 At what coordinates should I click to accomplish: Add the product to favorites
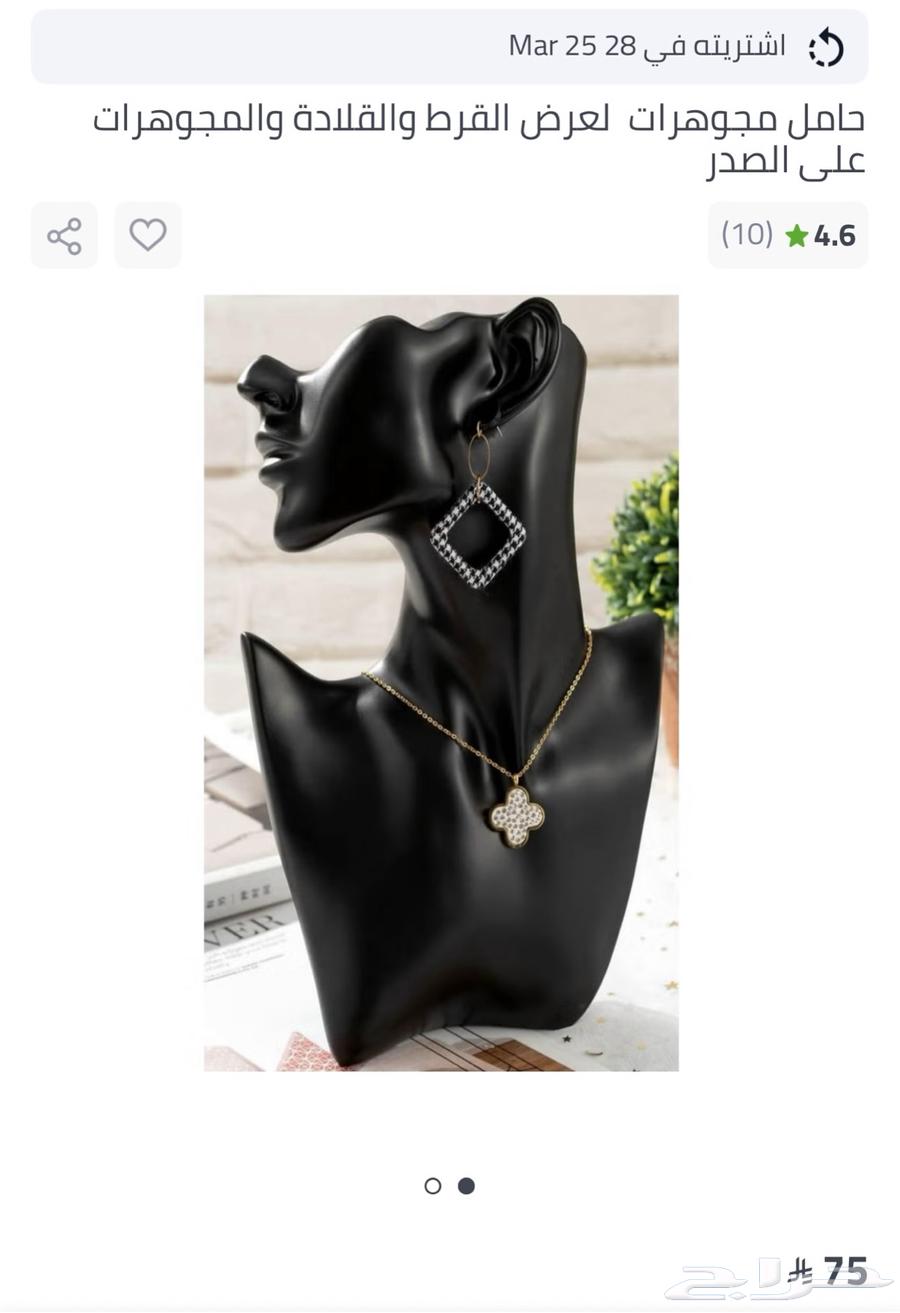148,236
